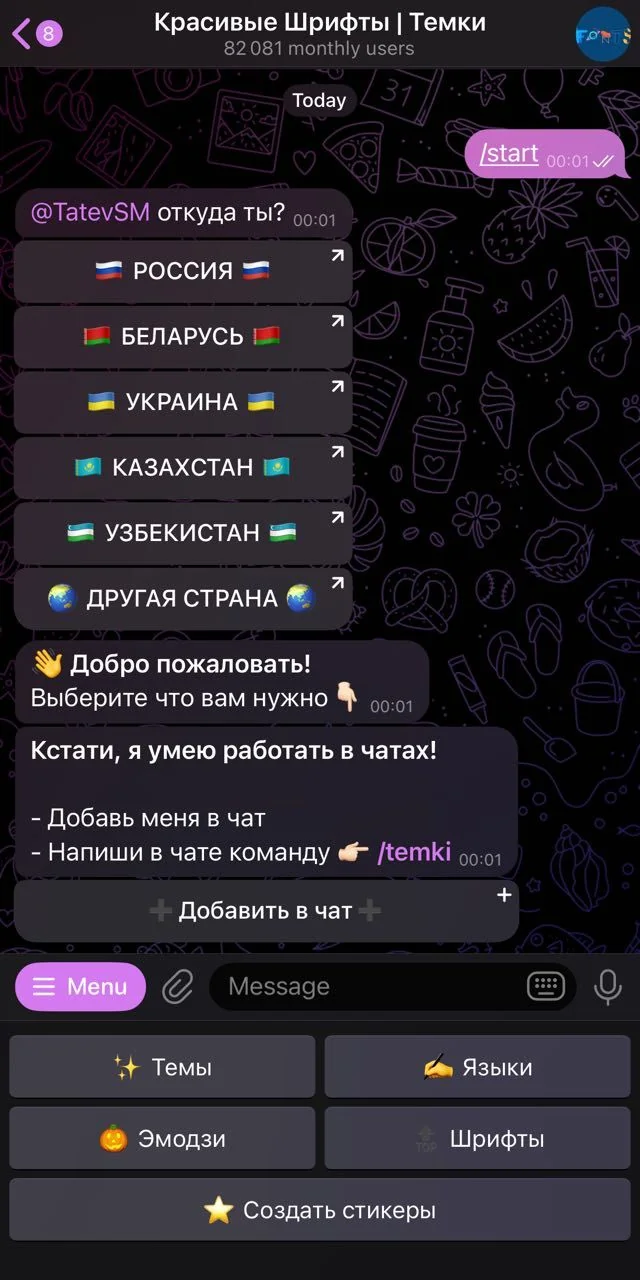Select КАЗАХСТАН from the country list
Image resolution: width=640 pixels, height=1280 pixels.
(x=183, y=467)
